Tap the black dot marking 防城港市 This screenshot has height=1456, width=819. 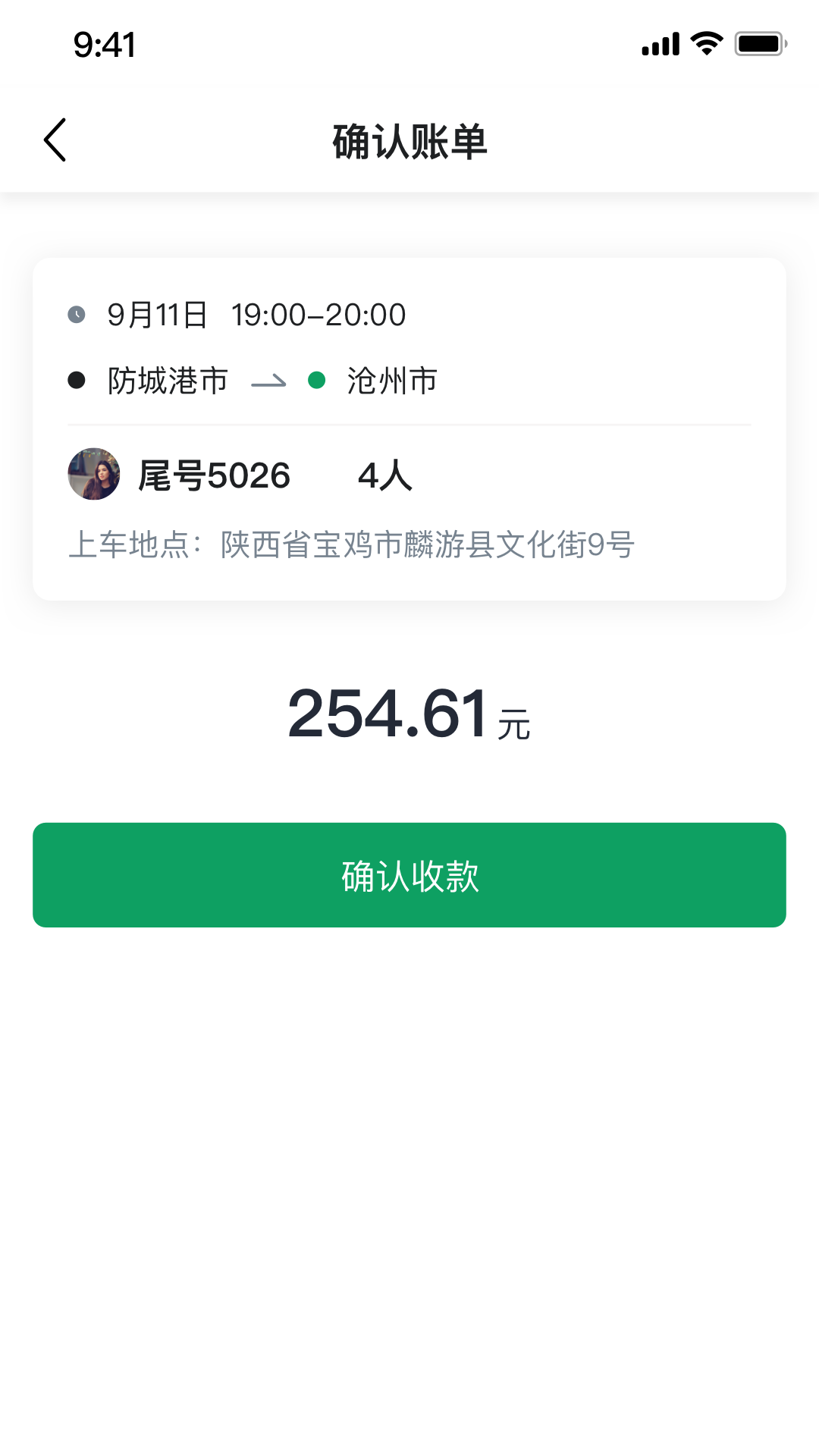pos(77,381)
